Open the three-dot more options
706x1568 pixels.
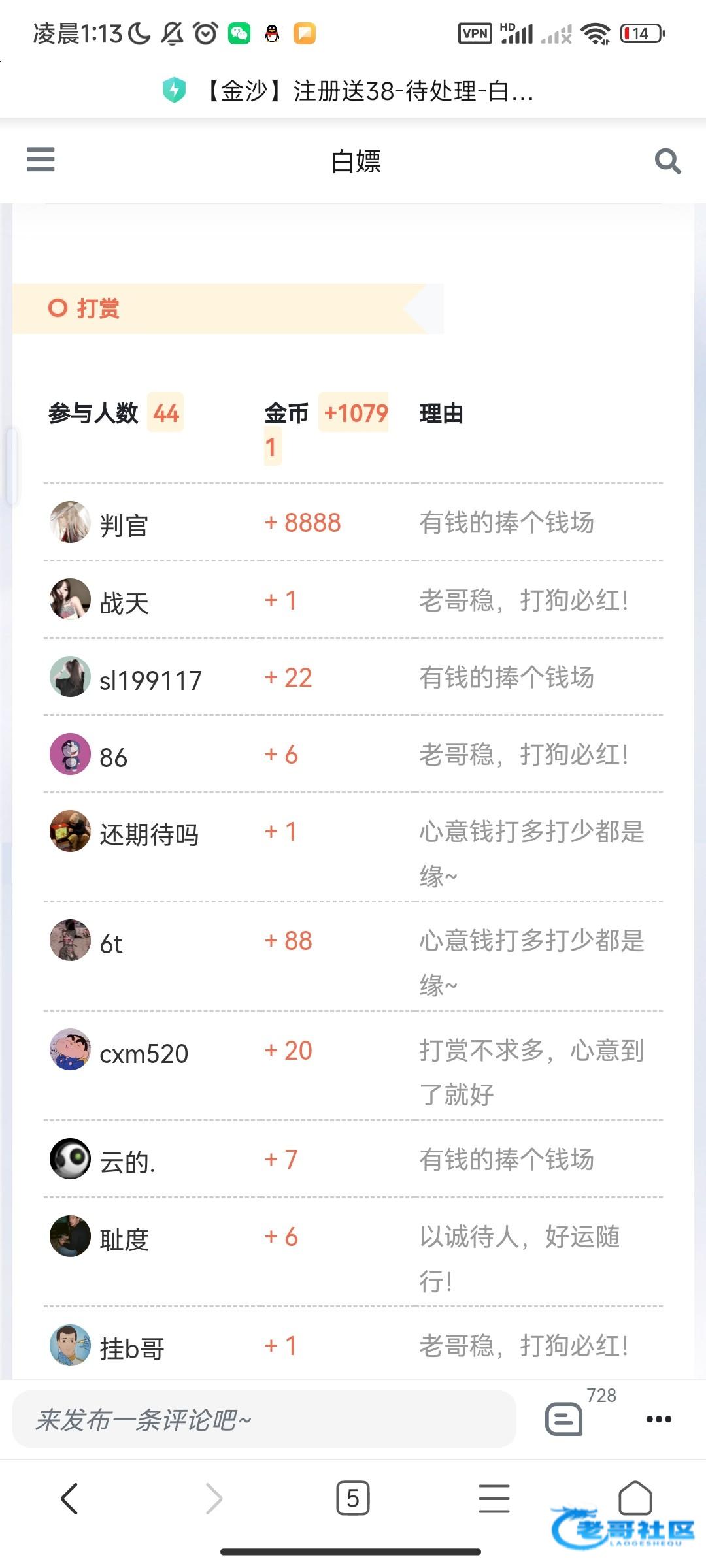tap(658, 1419)
